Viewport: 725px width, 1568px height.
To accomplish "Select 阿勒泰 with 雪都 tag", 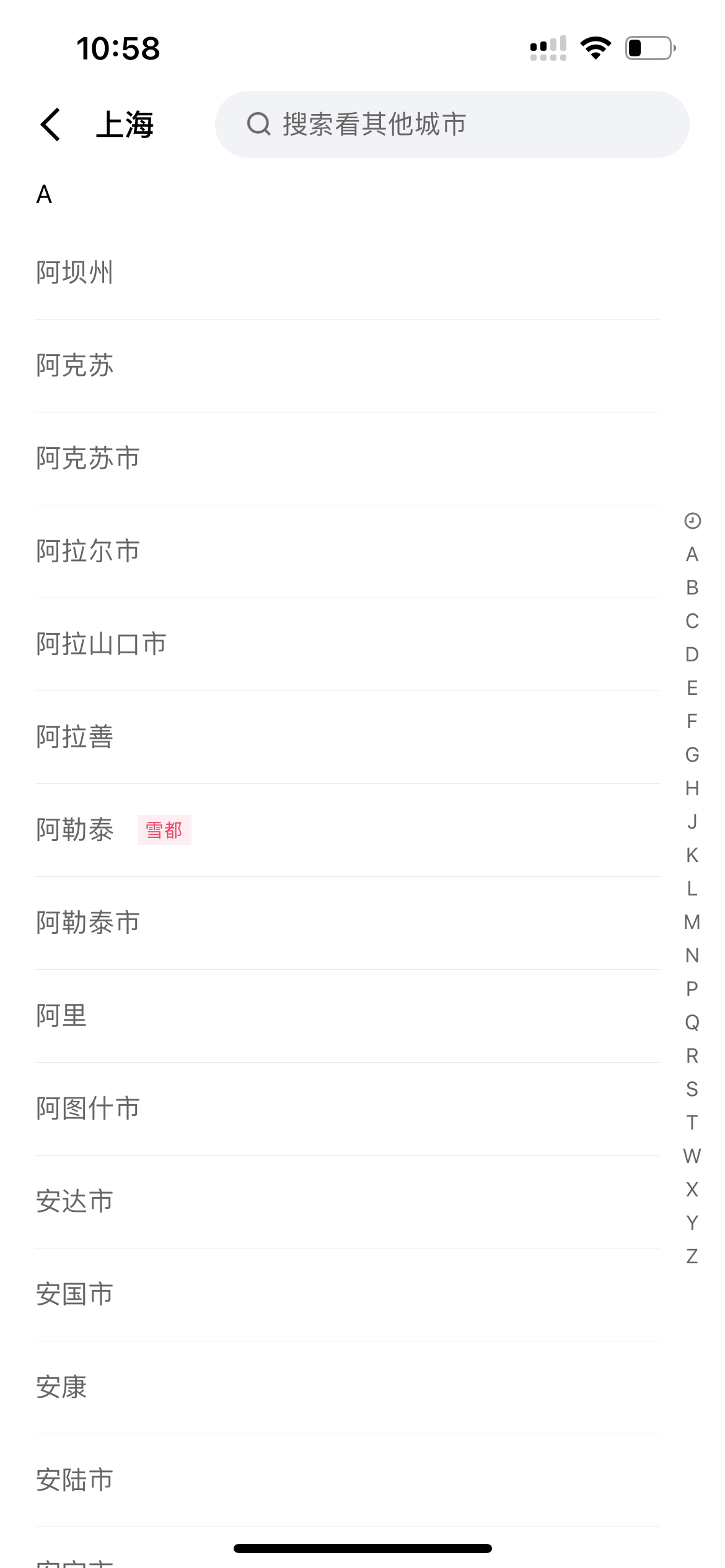I will coord(74,830).
